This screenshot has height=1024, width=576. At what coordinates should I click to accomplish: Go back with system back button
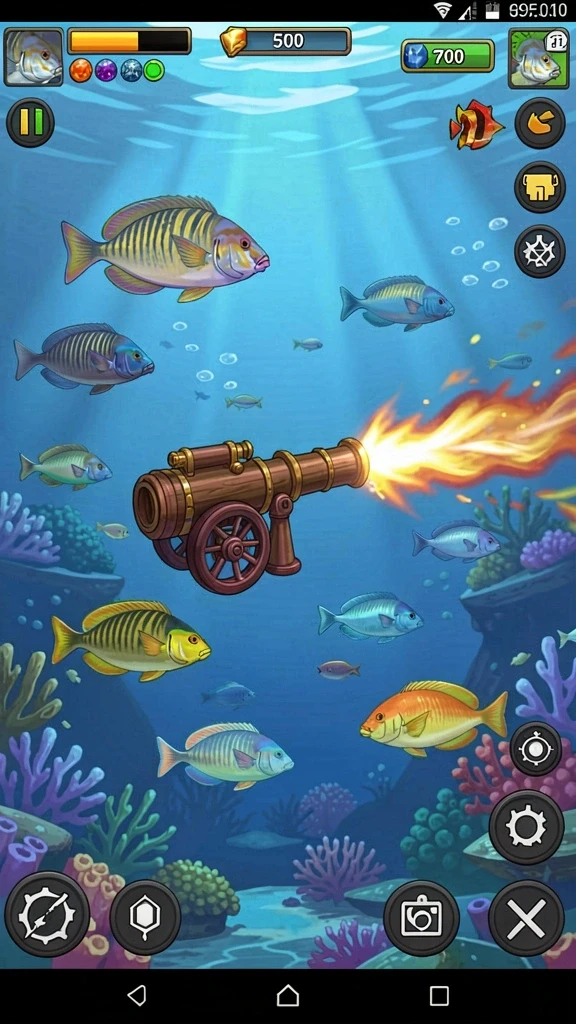pos(136,995)
